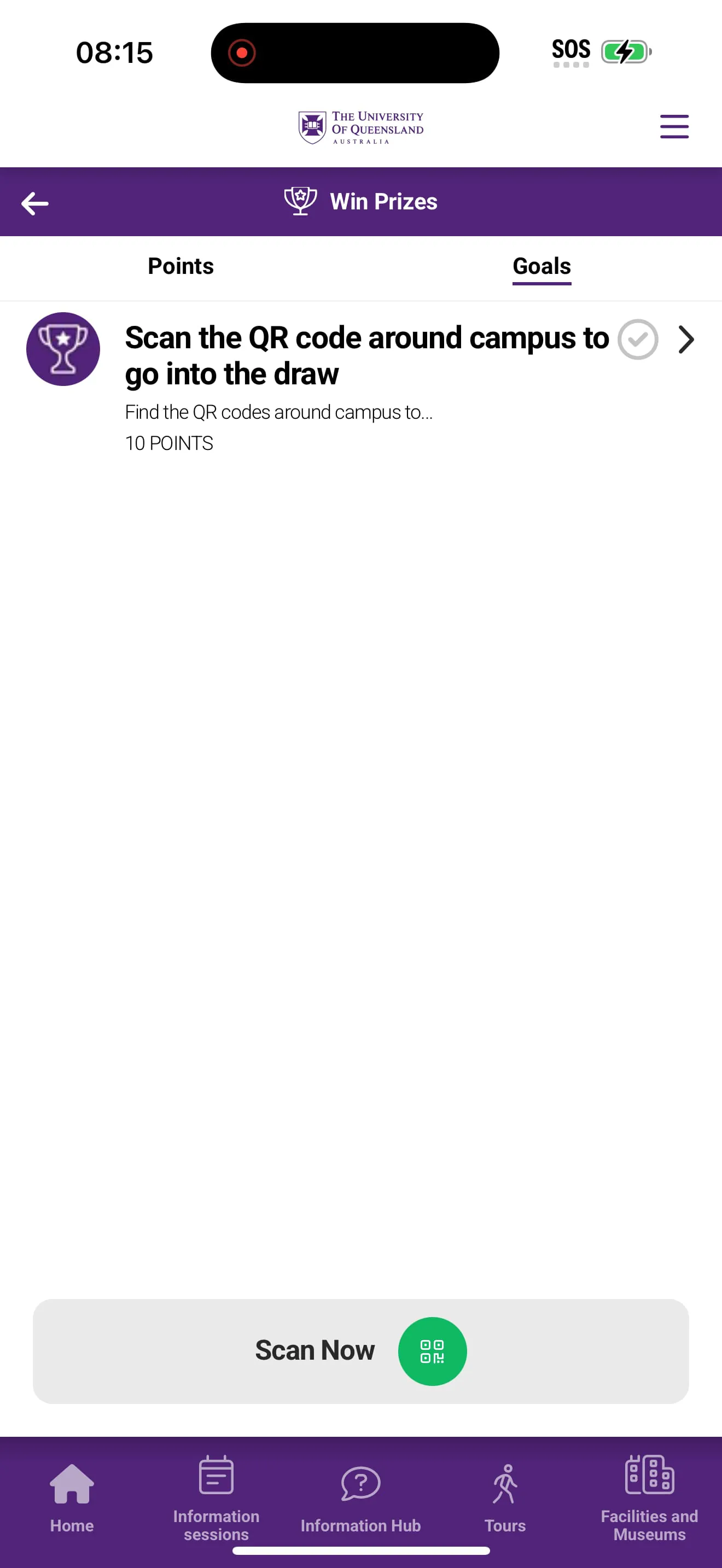This screenshot has width=722, height=1568.
Task: Open Information sessions tab
Action: [x=216, y=1499]
